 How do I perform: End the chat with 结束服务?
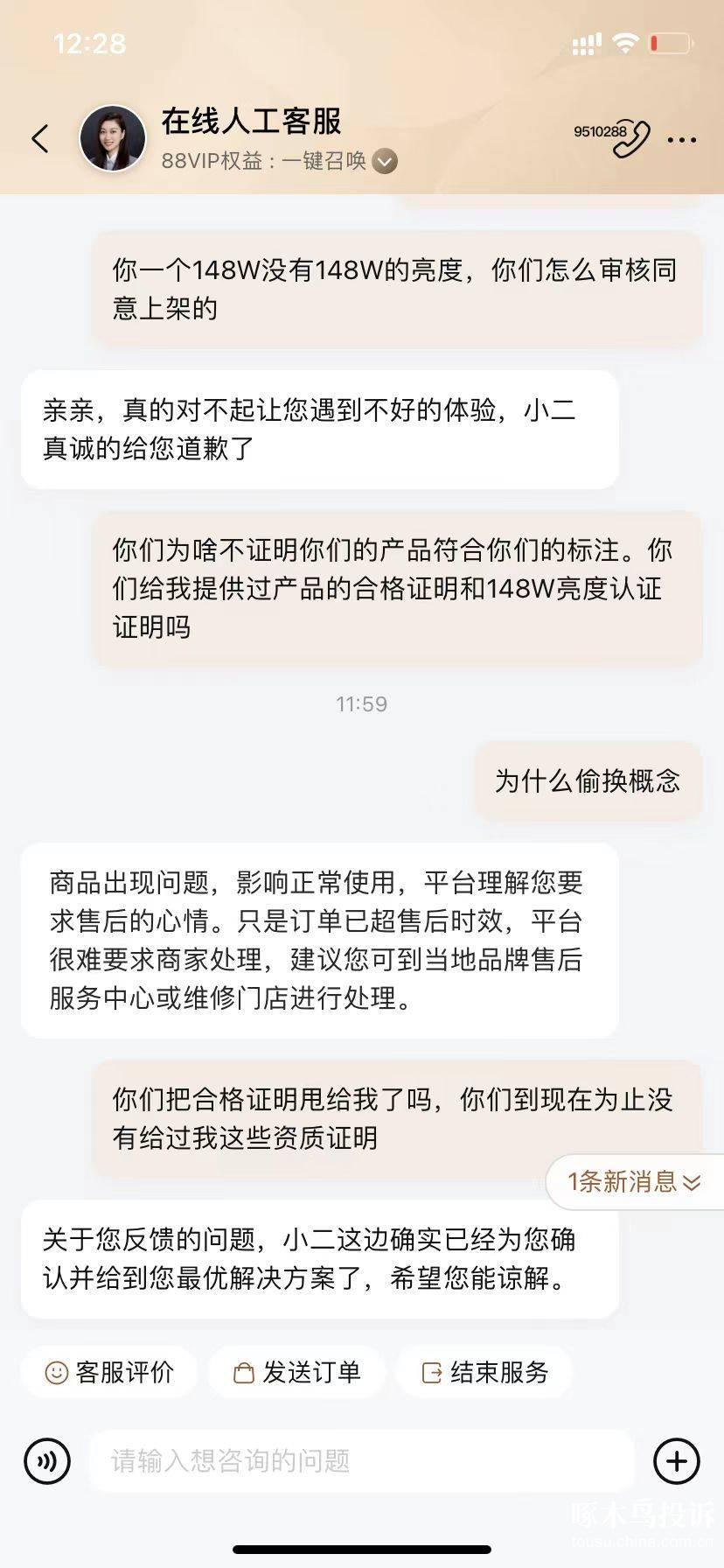(484, 1372)
